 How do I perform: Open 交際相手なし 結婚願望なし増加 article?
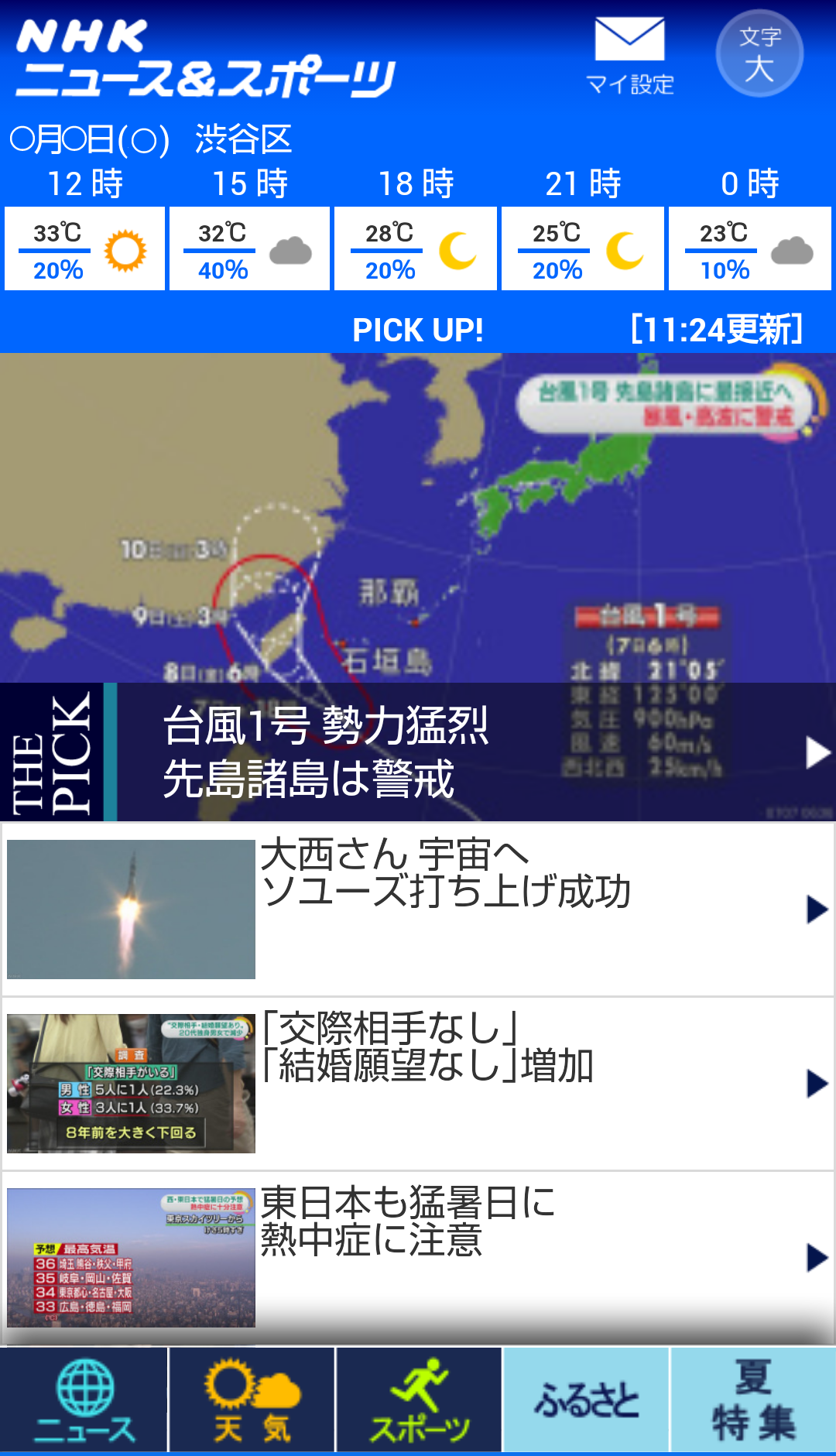[x=418, y=1084]
